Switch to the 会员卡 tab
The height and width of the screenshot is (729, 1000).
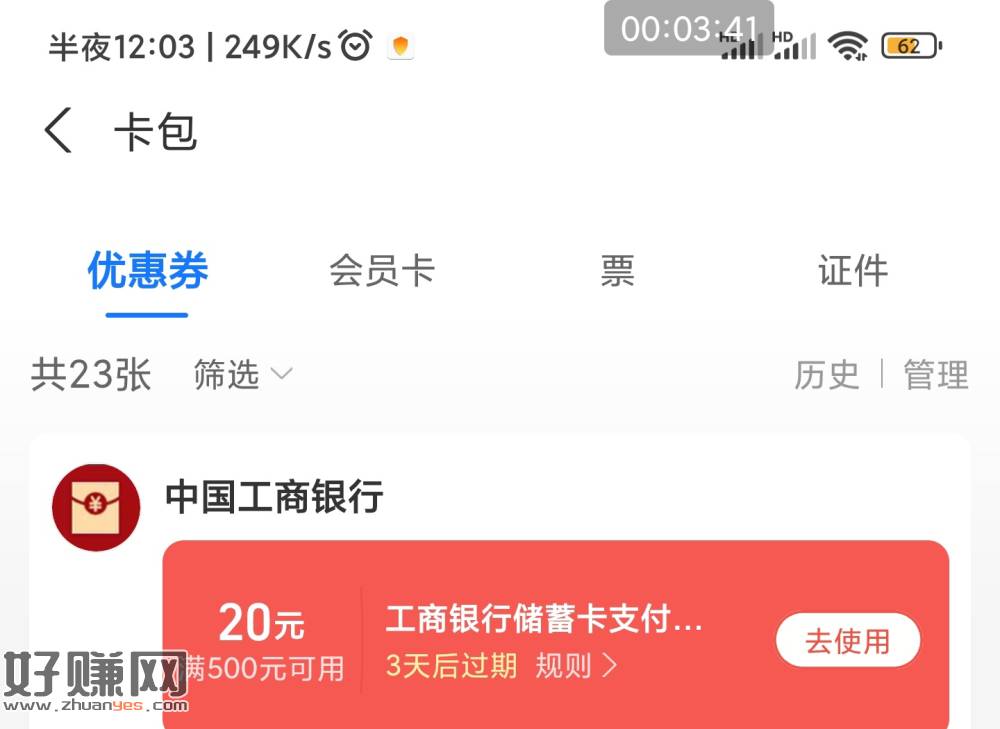coord(382,271)
